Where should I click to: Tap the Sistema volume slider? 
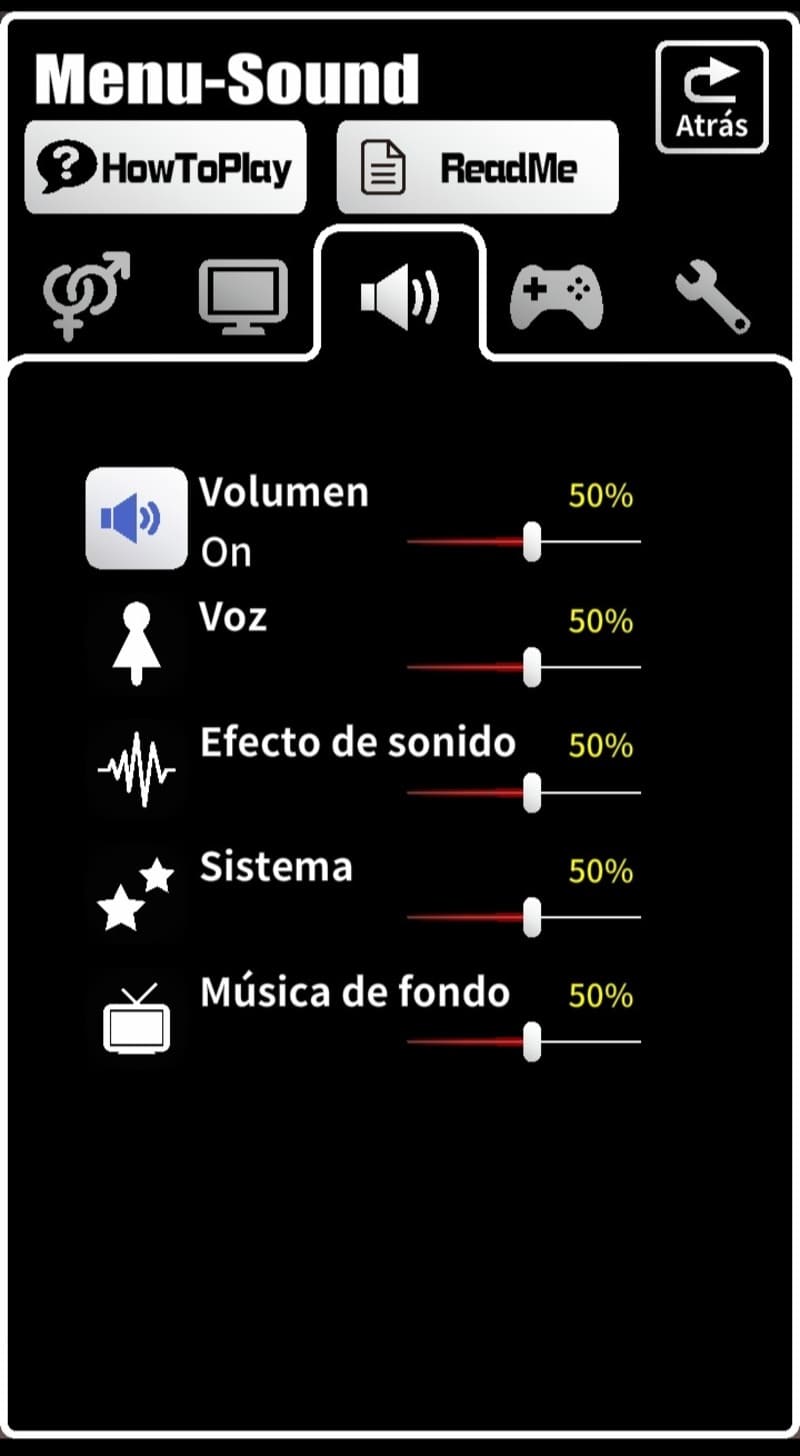coord(523,917)
